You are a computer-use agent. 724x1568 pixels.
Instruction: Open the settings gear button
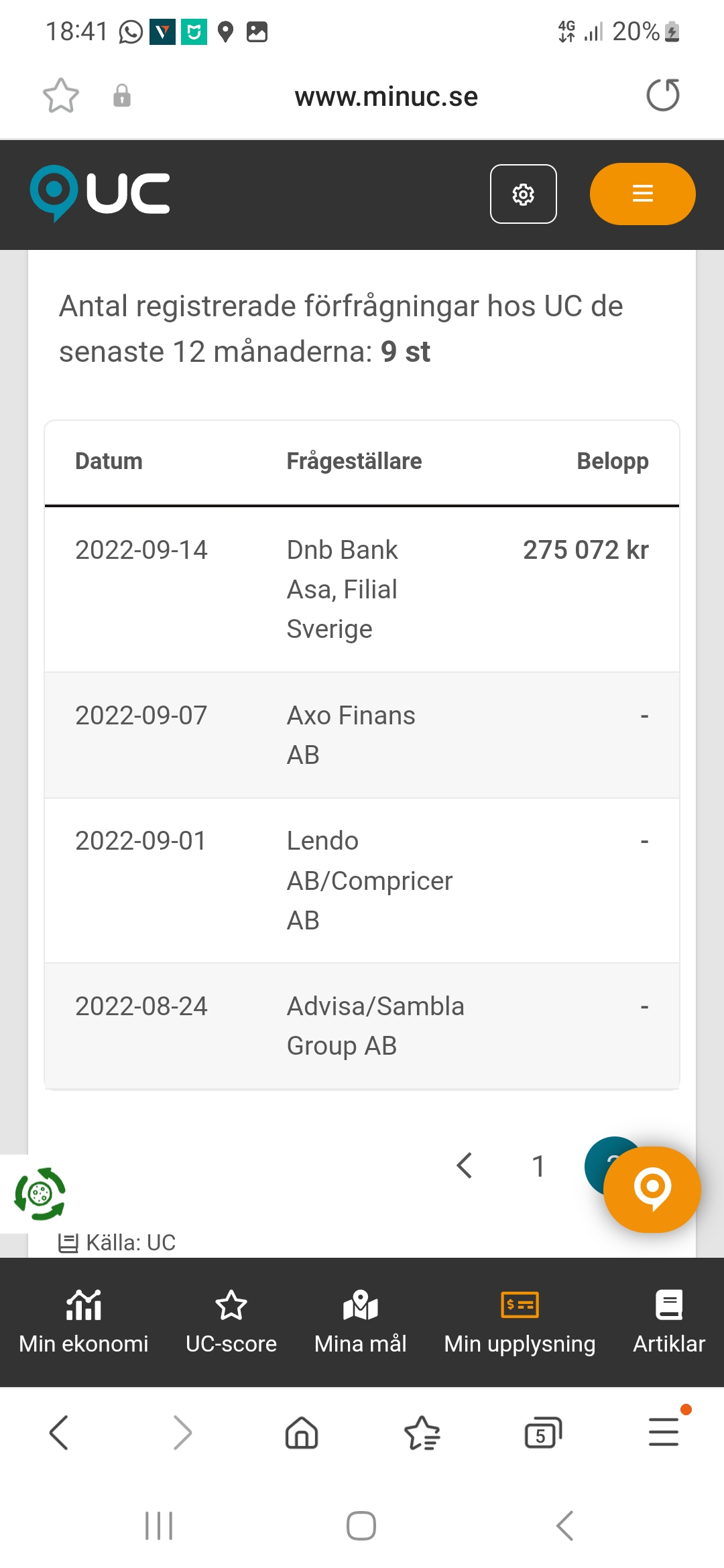523,194
